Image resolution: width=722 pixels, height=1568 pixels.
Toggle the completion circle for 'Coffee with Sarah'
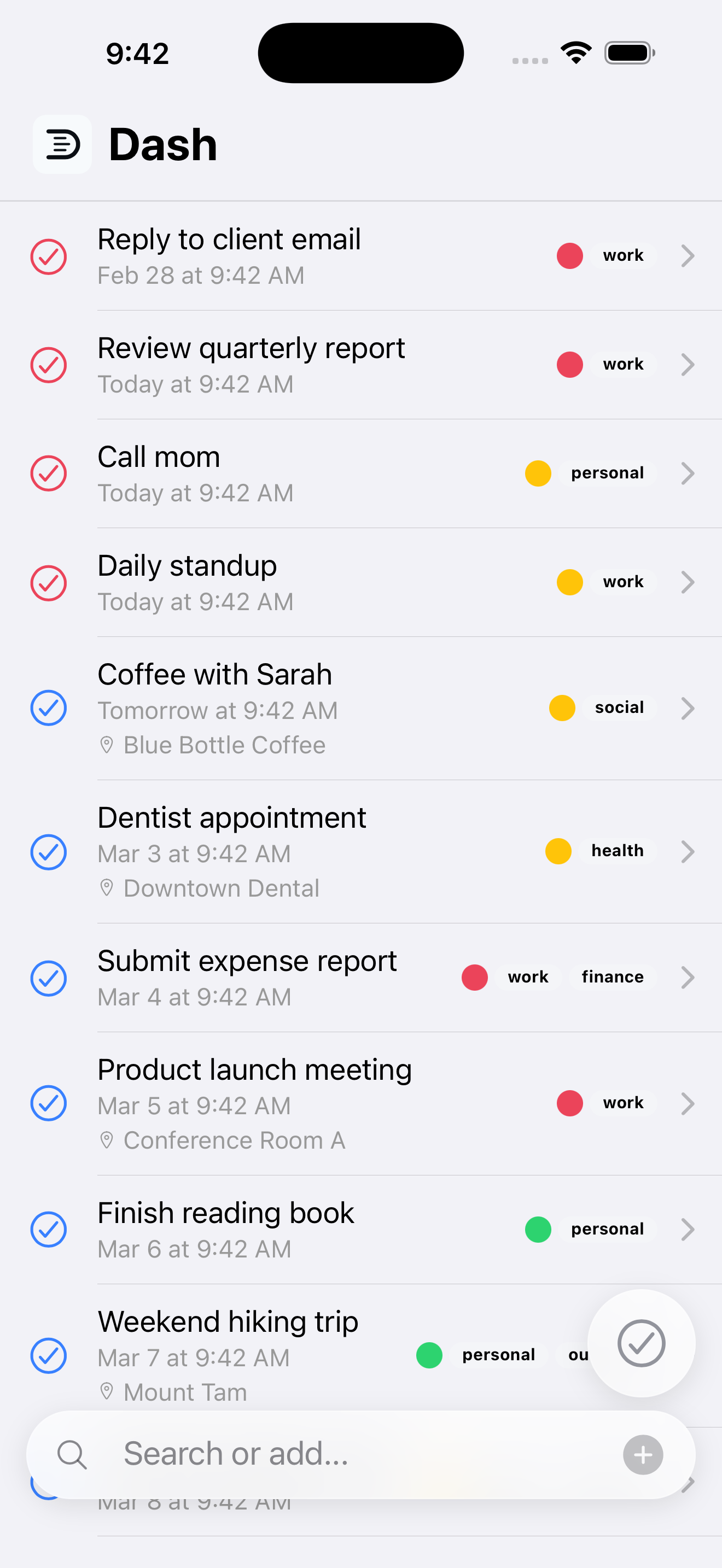coord(48,708)
